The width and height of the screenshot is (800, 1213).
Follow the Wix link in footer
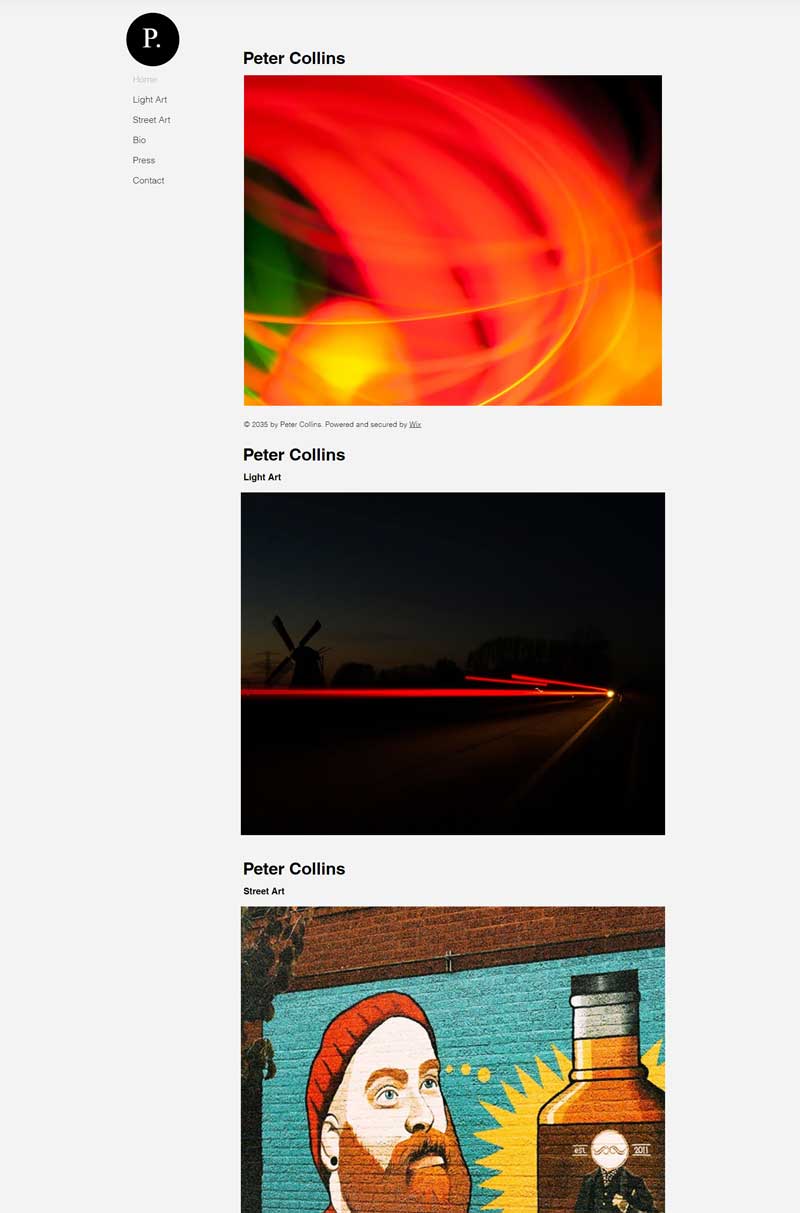click(x=415, y=425)
